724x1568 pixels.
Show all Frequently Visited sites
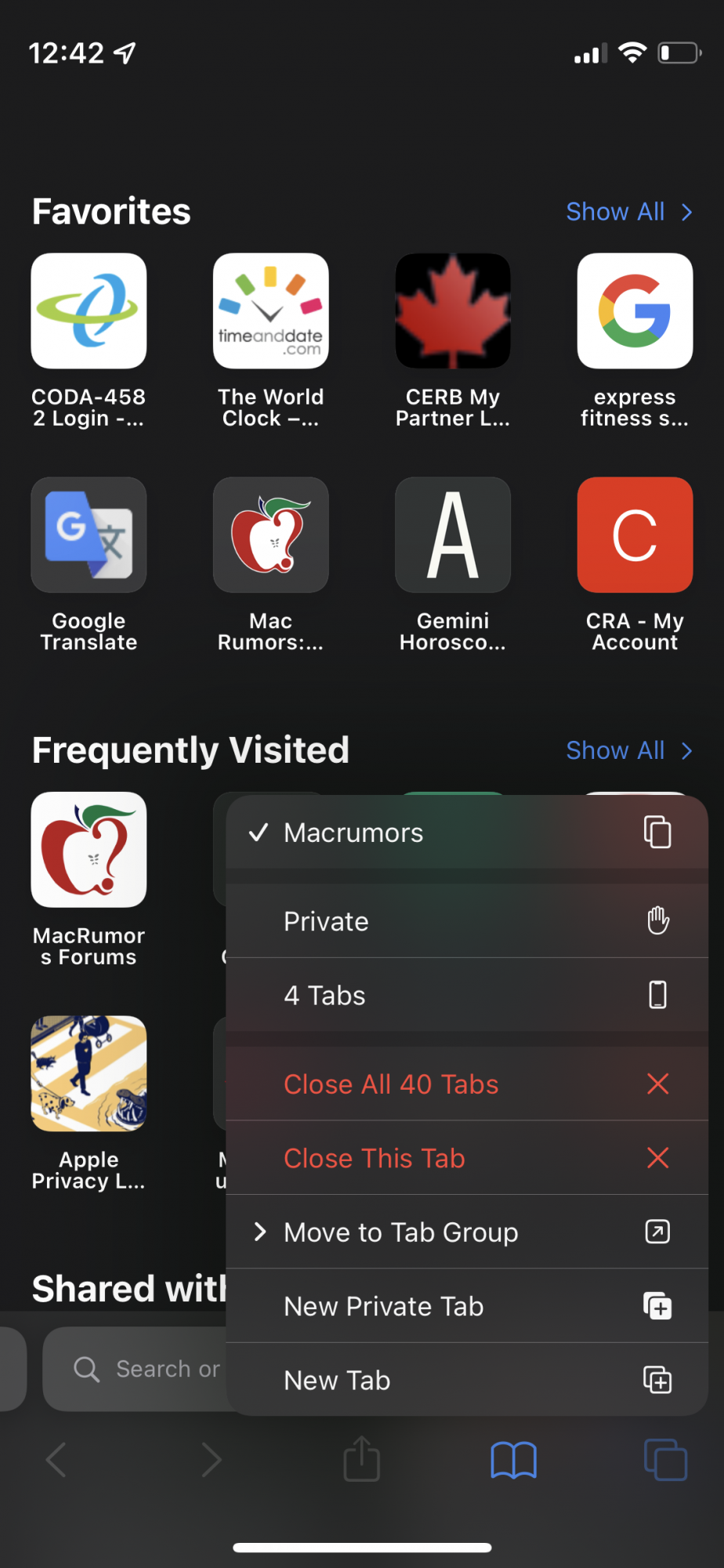coord(628,750)
